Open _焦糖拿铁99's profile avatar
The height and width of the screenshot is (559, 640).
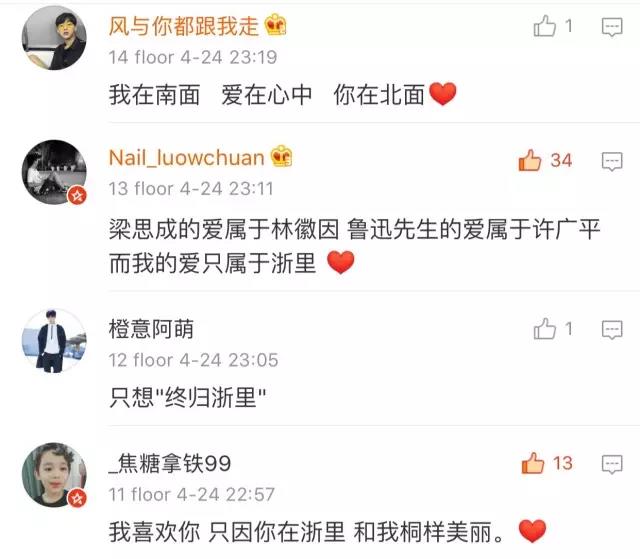coord(54,474)
